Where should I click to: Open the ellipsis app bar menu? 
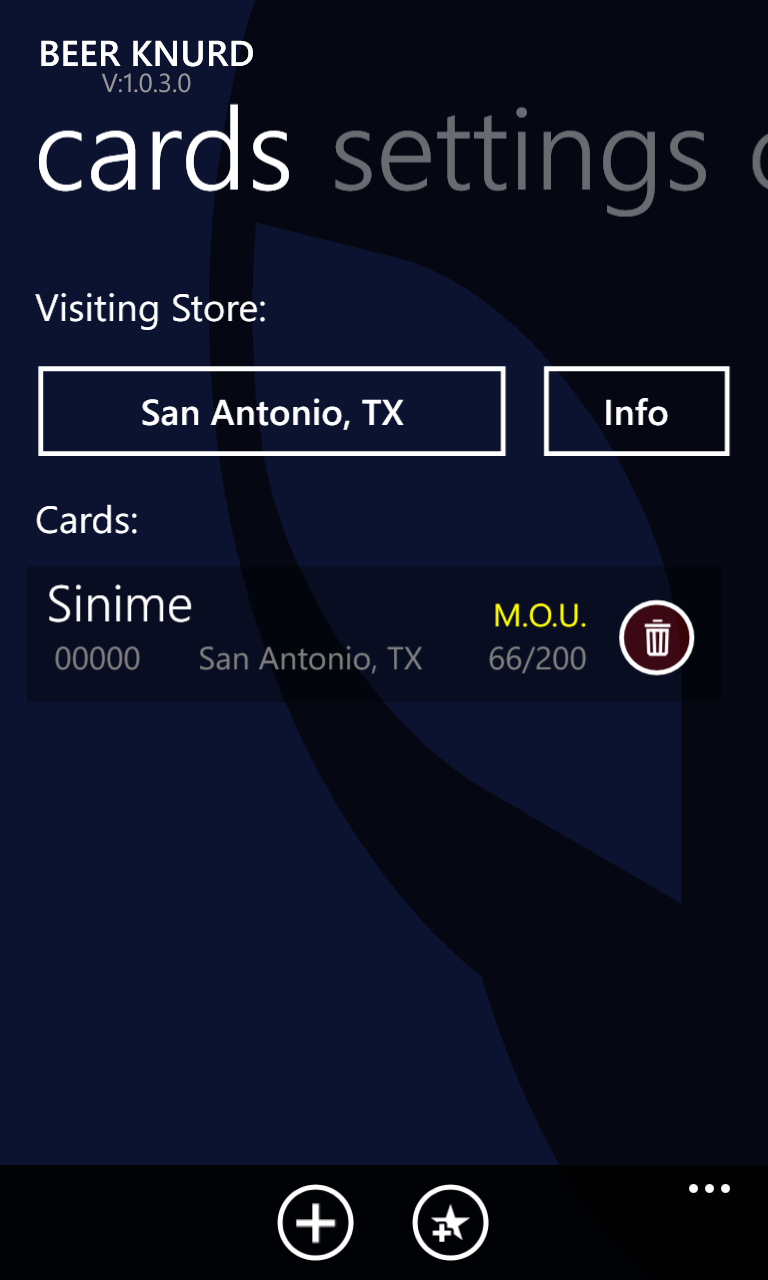point(709,1188)
